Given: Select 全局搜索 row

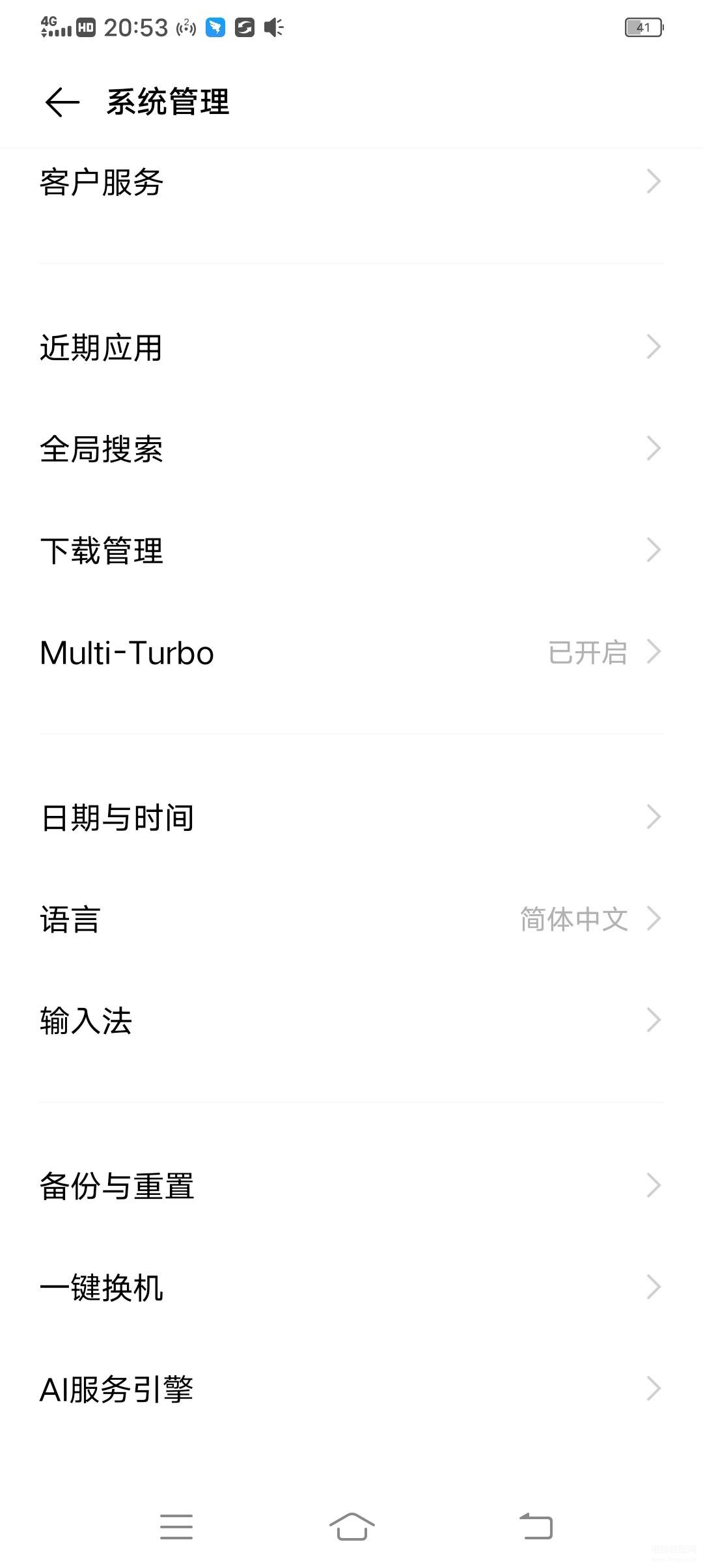Looking at the screenshot, I should (x=351, y=449).
